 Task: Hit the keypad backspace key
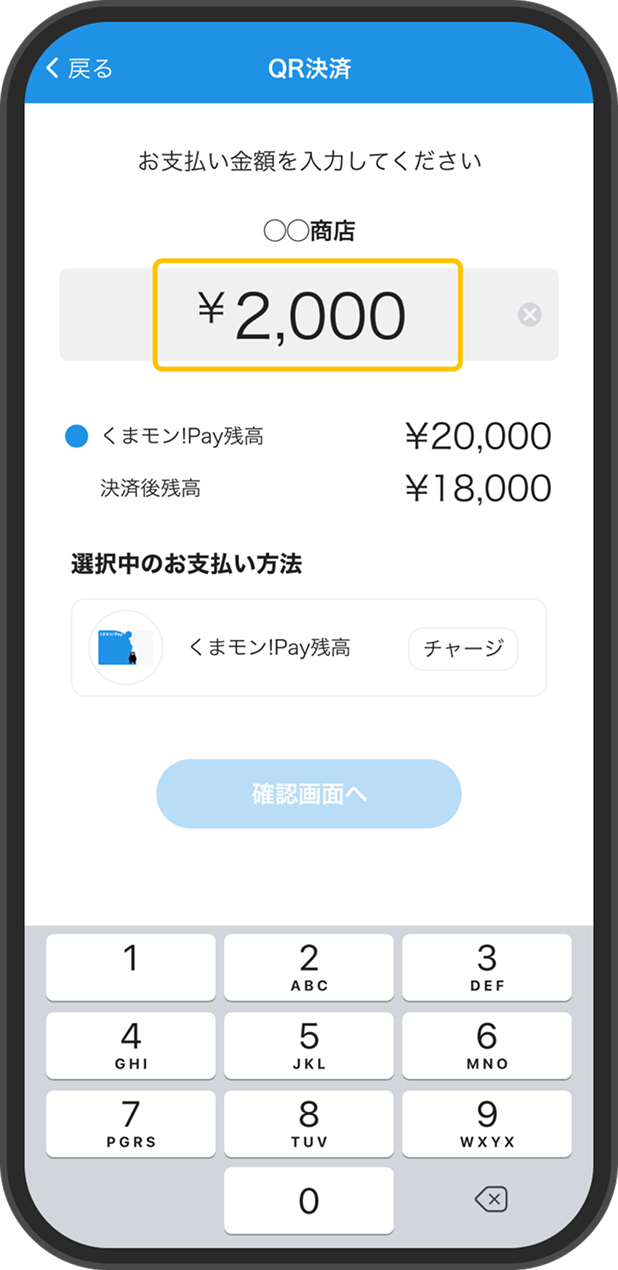tap(490, 1199)
